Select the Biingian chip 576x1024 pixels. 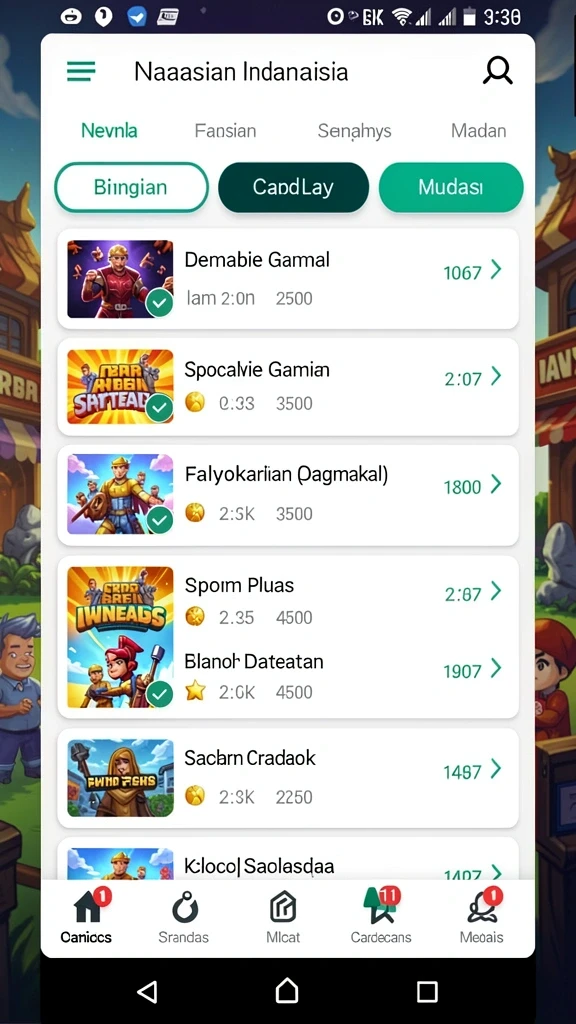click(x=131, y=187)
